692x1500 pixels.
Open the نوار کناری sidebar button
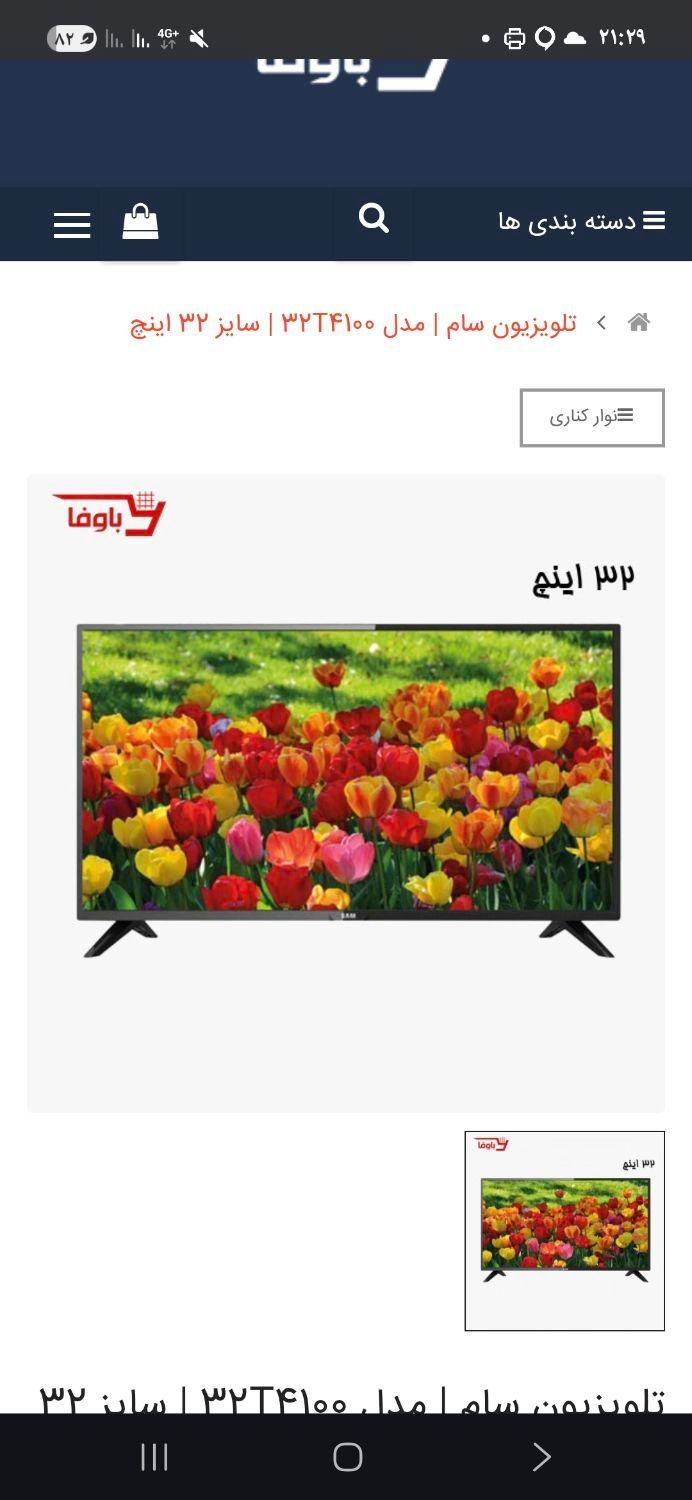click(x=592, y=417)
